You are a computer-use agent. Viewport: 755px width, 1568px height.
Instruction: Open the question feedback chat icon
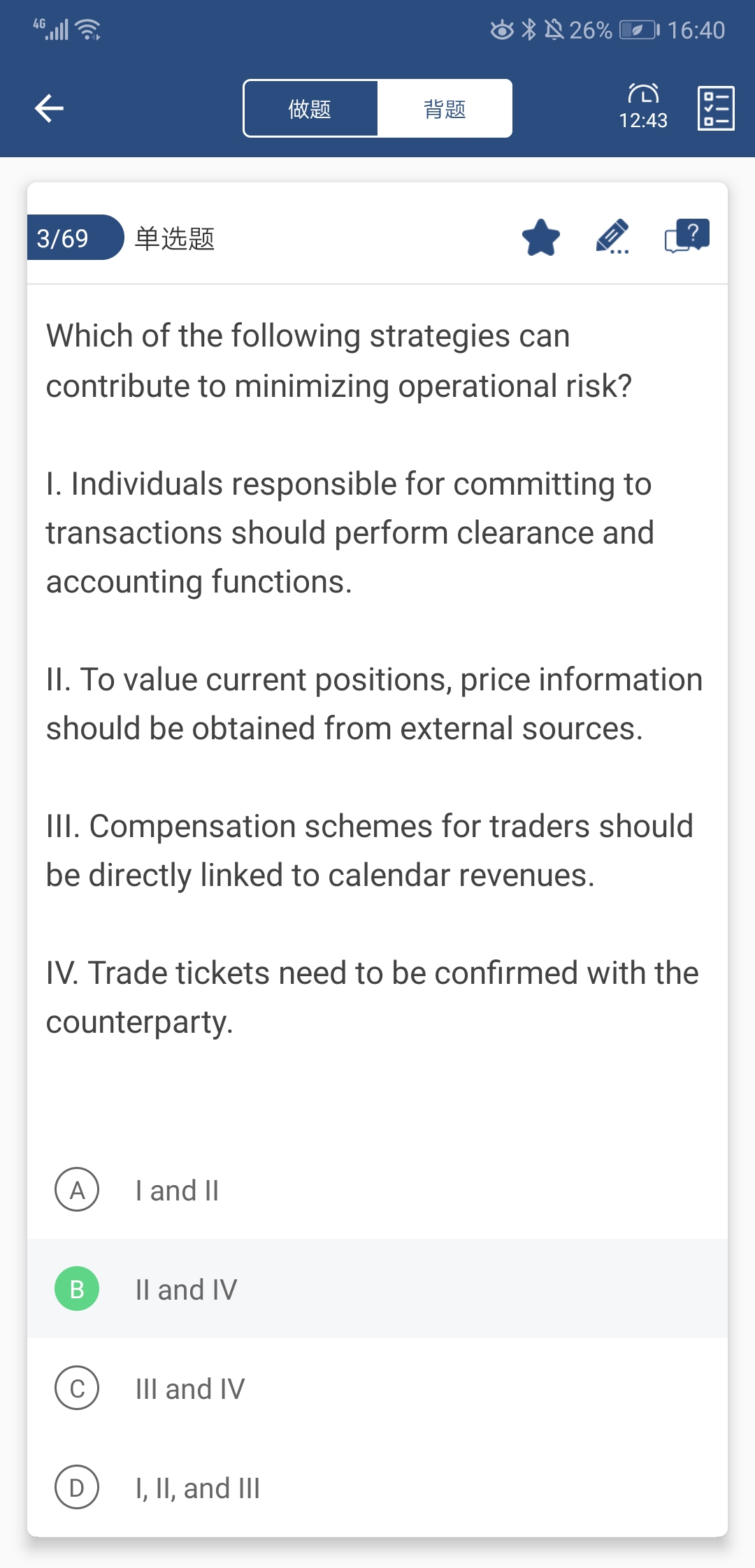tap(687, 236)
